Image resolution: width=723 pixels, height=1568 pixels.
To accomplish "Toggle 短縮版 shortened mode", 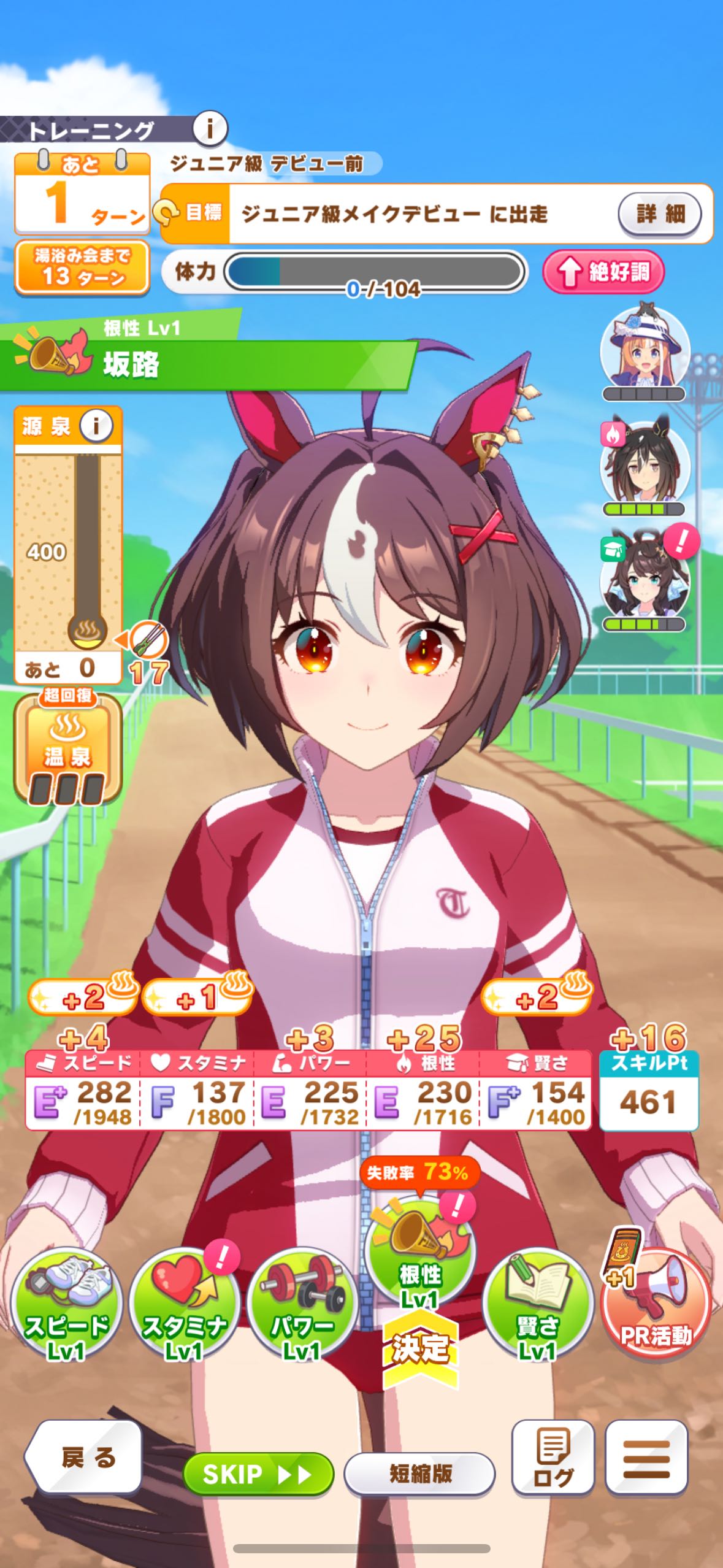I will click(420, 1473).
